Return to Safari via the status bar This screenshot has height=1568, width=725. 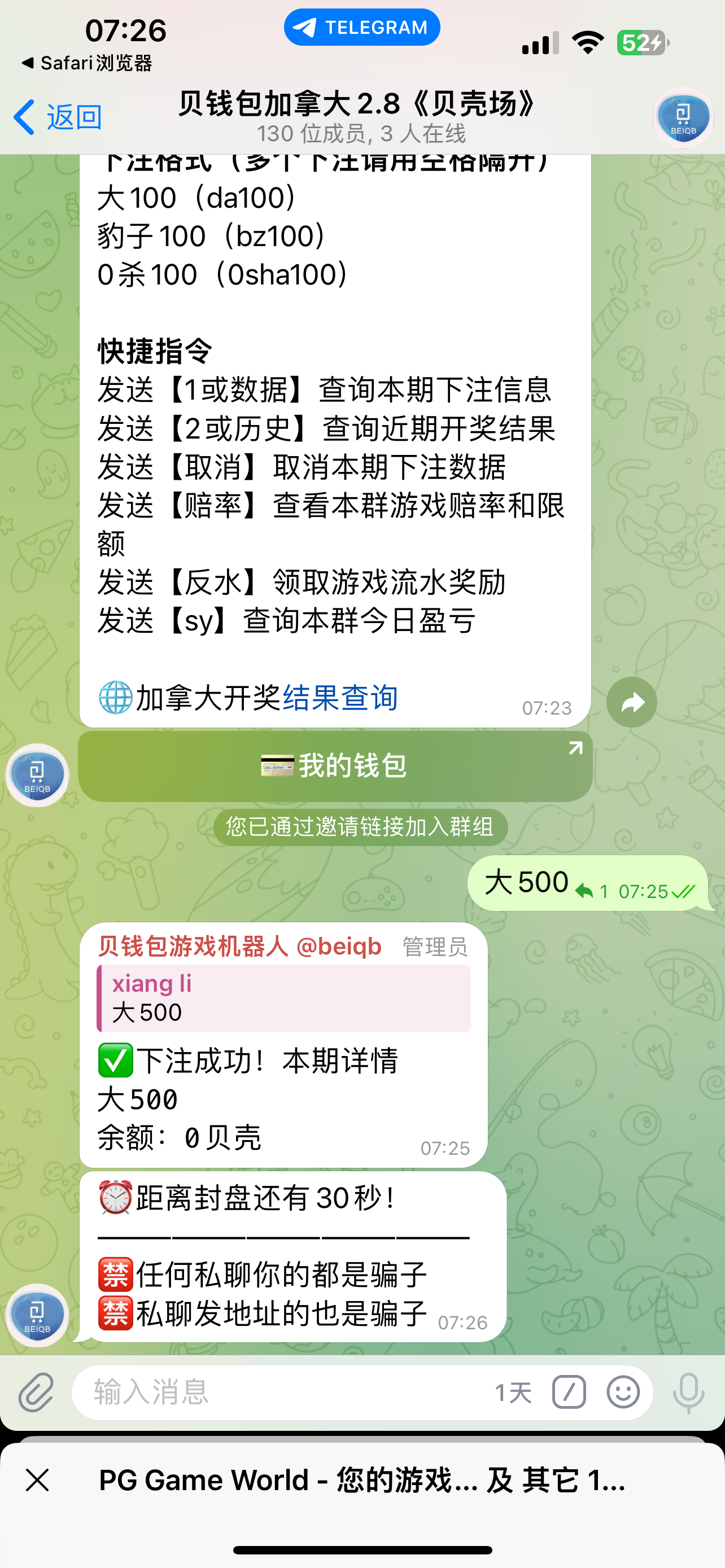point(86,63)
